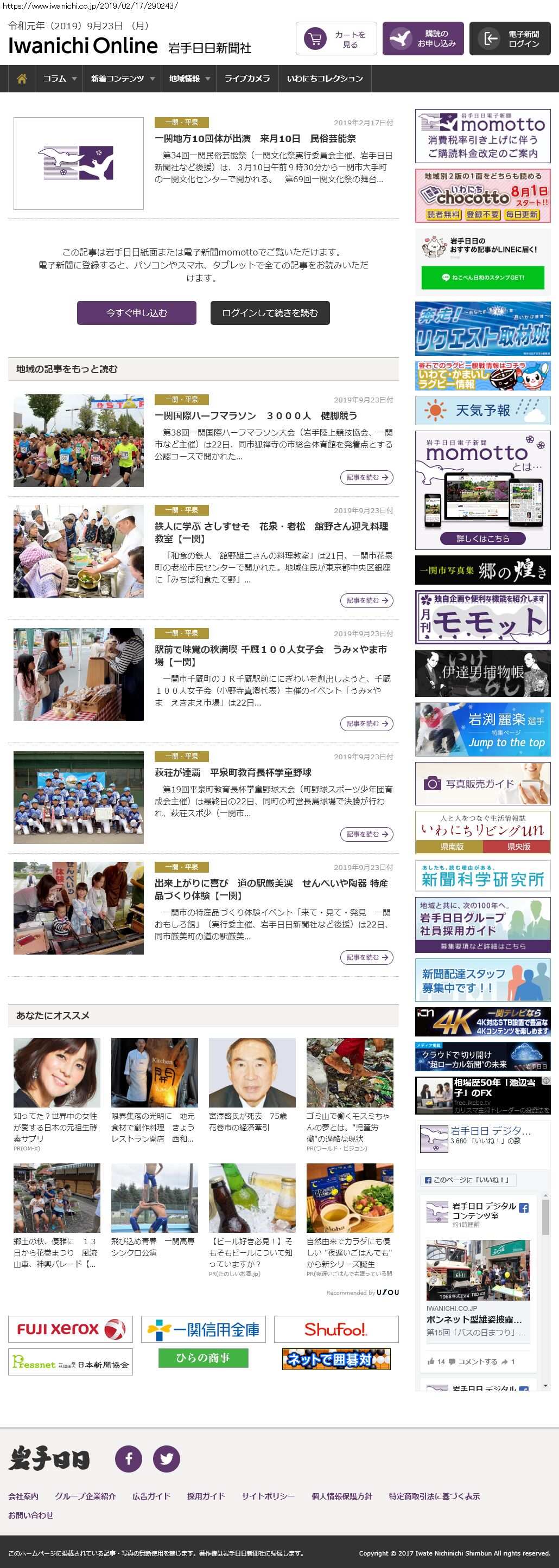Visit the Facebook page via the footer icon

point(129,1458)
